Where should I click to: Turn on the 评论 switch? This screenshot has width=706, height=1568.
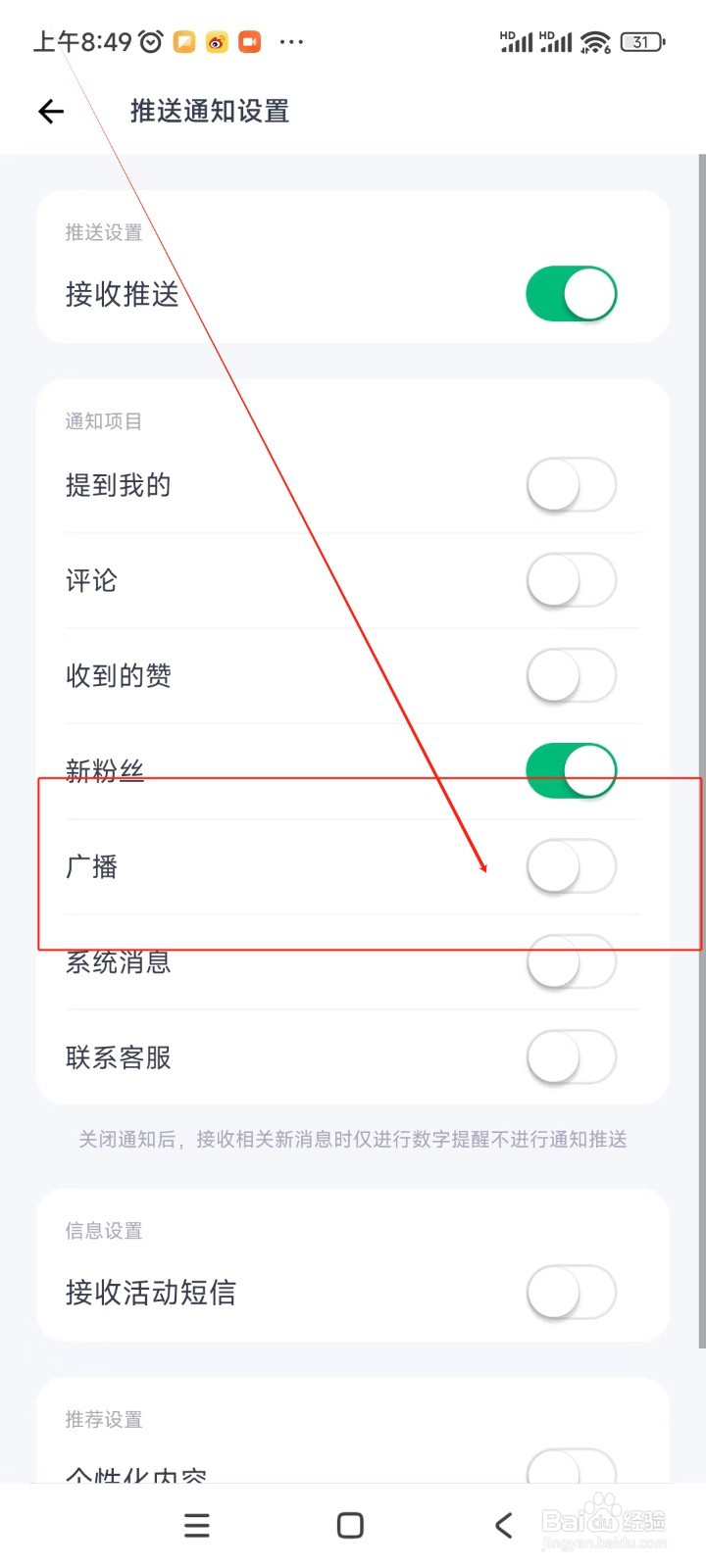pyautogui.click(x=572, y=580)
